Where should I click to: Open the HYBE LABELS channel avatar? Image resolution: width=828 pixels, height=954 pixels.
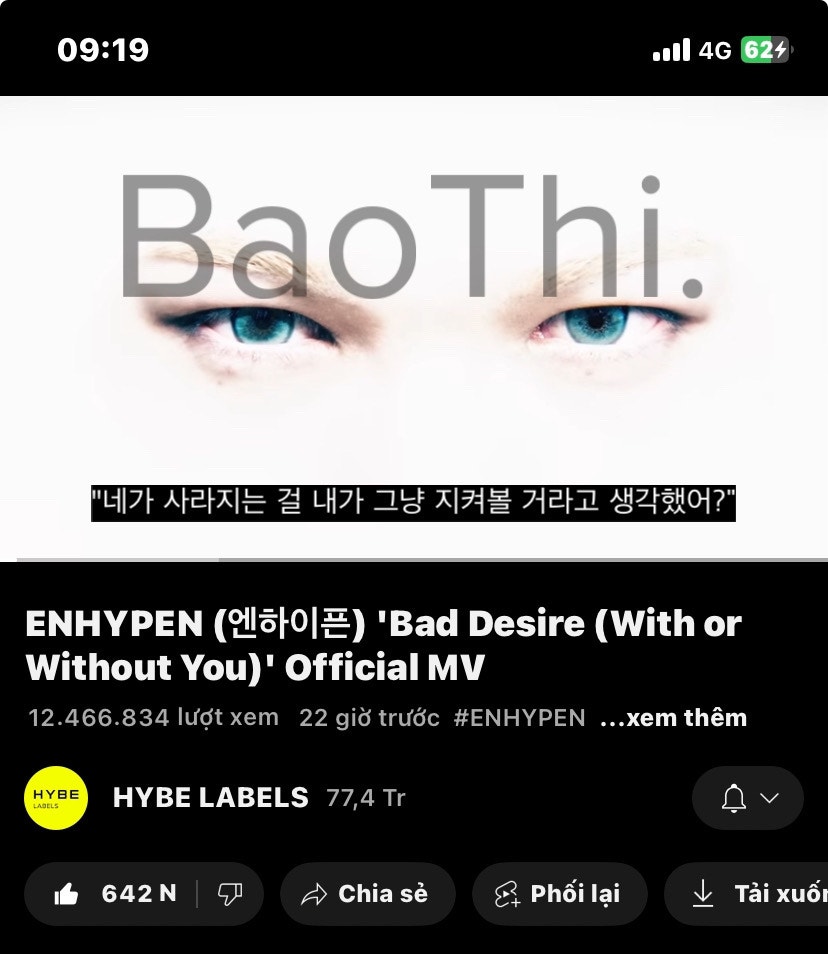57,797
